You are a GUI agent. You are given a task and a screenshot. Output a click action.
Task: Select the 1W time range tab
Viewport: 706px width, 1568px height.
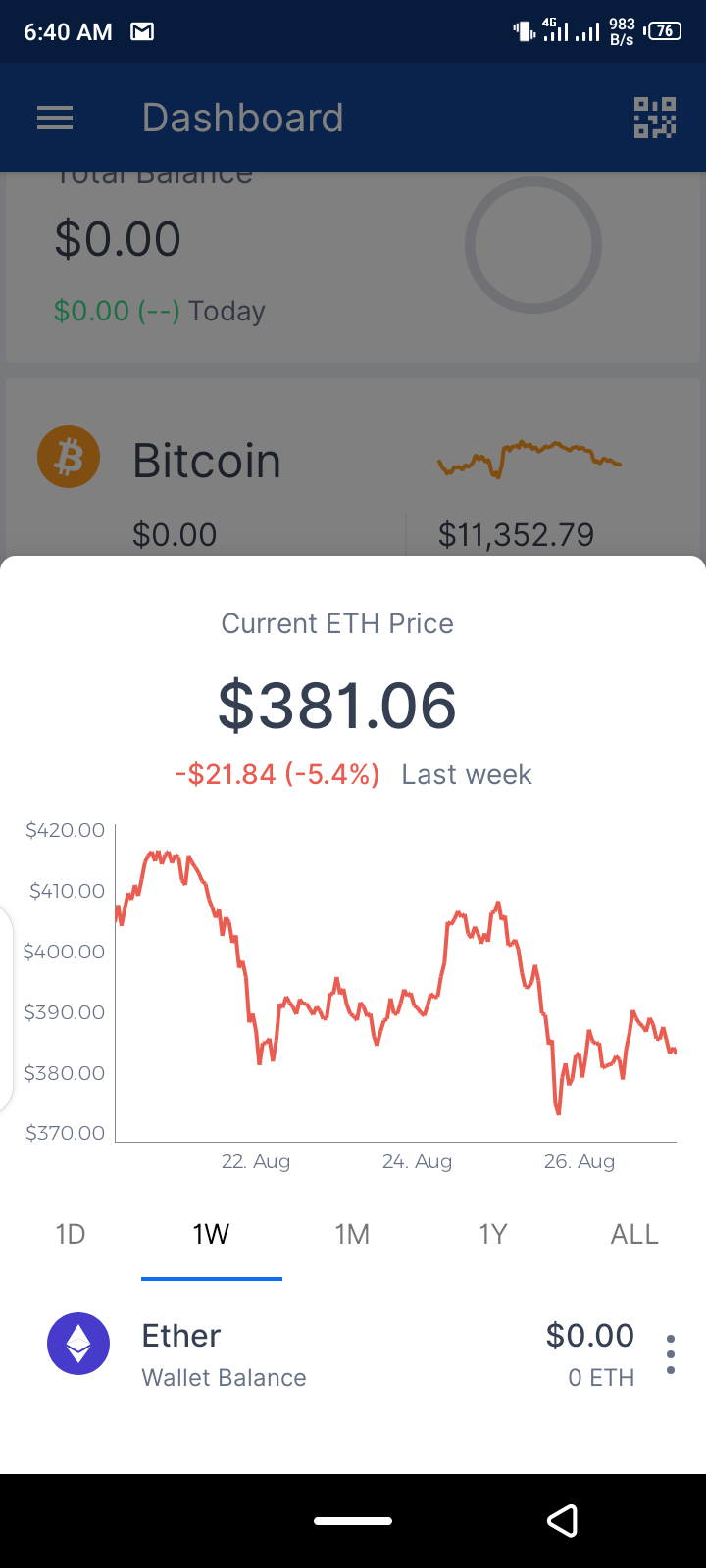click(212, 1234)
